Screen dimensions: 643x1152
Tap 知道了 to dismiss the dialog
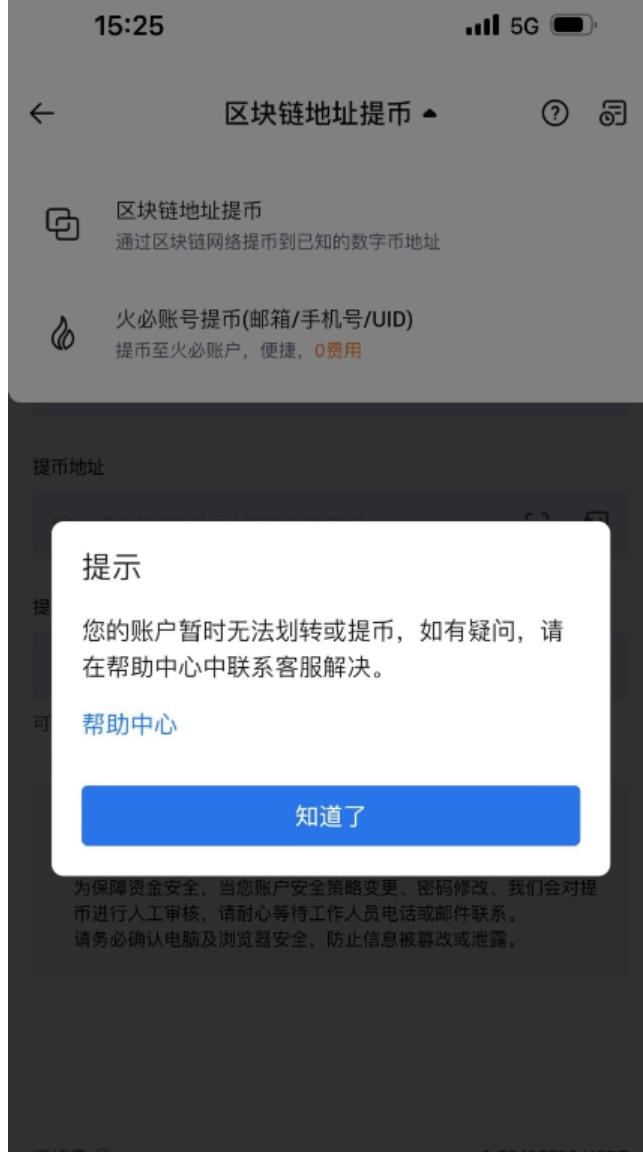(x=330, y=815)
